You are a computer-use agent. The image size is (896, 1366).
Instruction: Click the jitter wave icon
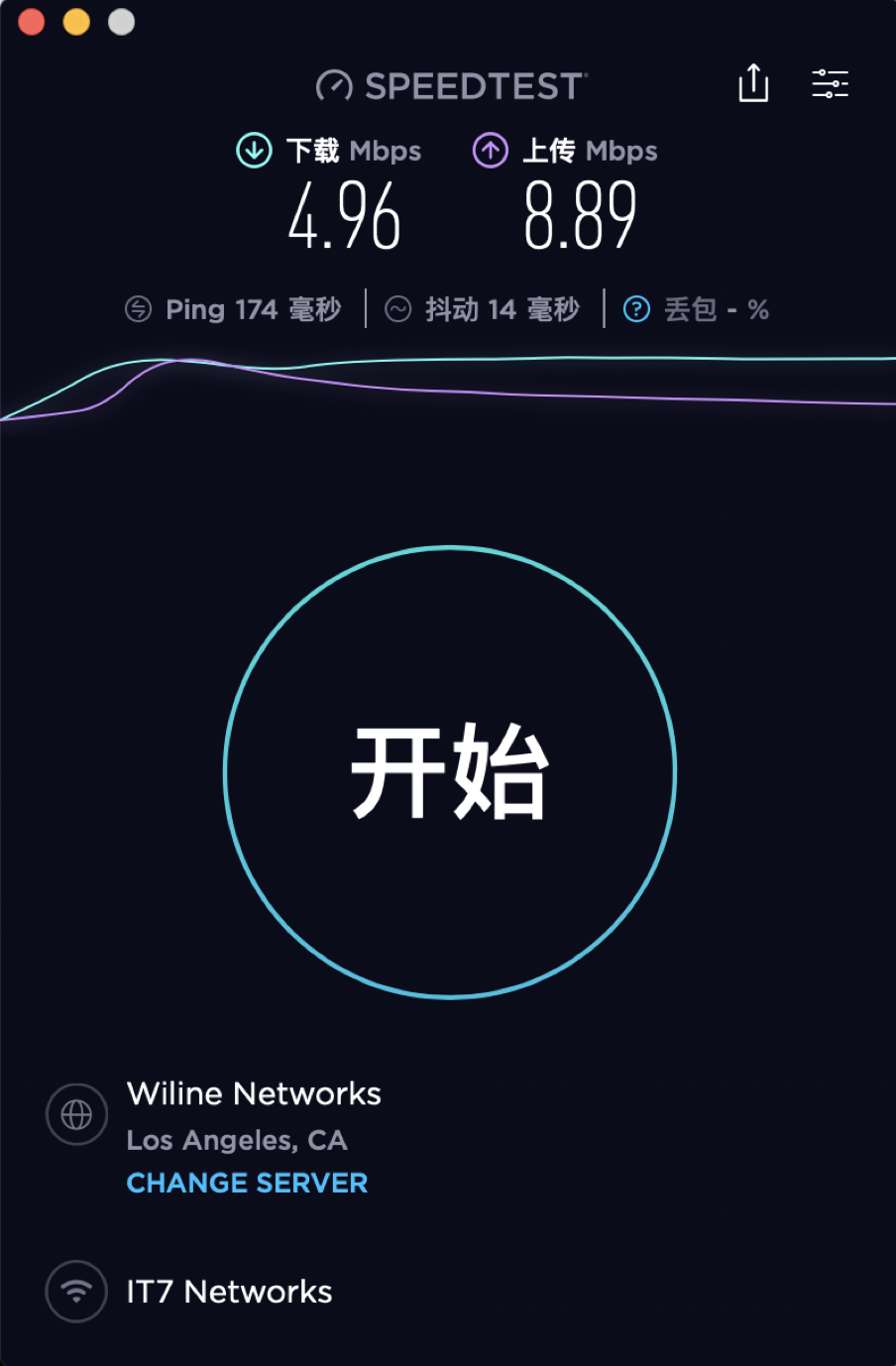398,309
